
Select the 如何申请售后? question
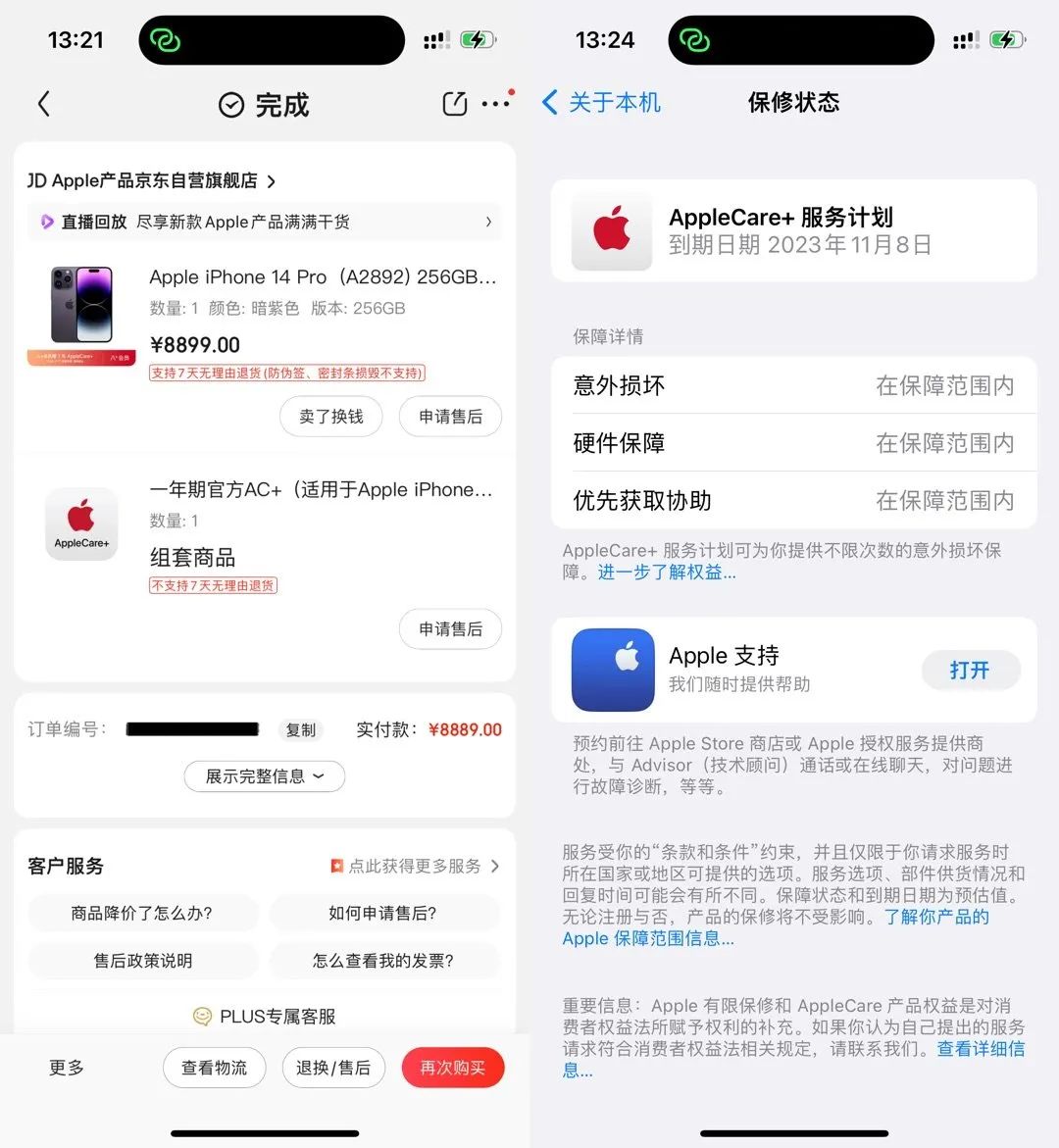pos(383,913)
